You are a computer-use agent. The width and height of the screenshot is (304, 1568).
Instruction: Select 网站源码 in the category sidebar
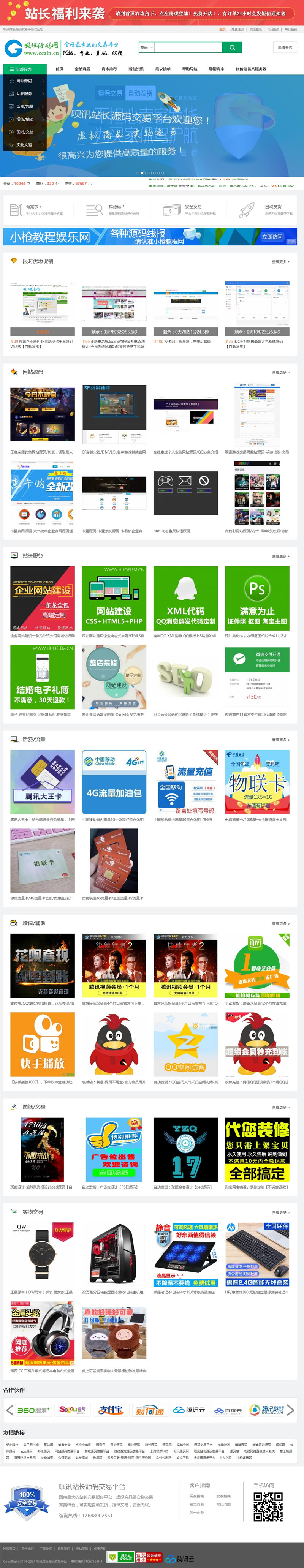click(24, 81)
